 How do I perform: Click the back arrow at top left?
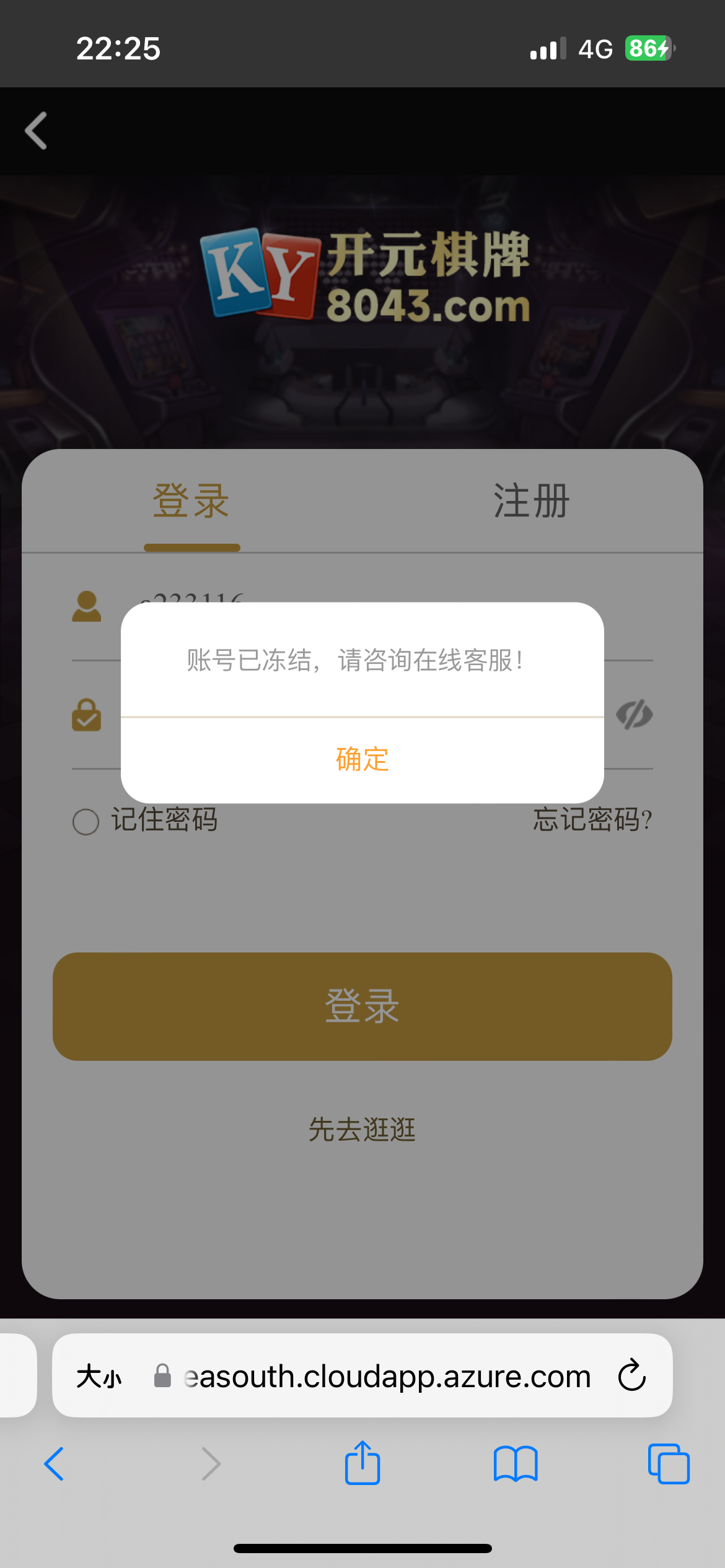pos(35,131)
